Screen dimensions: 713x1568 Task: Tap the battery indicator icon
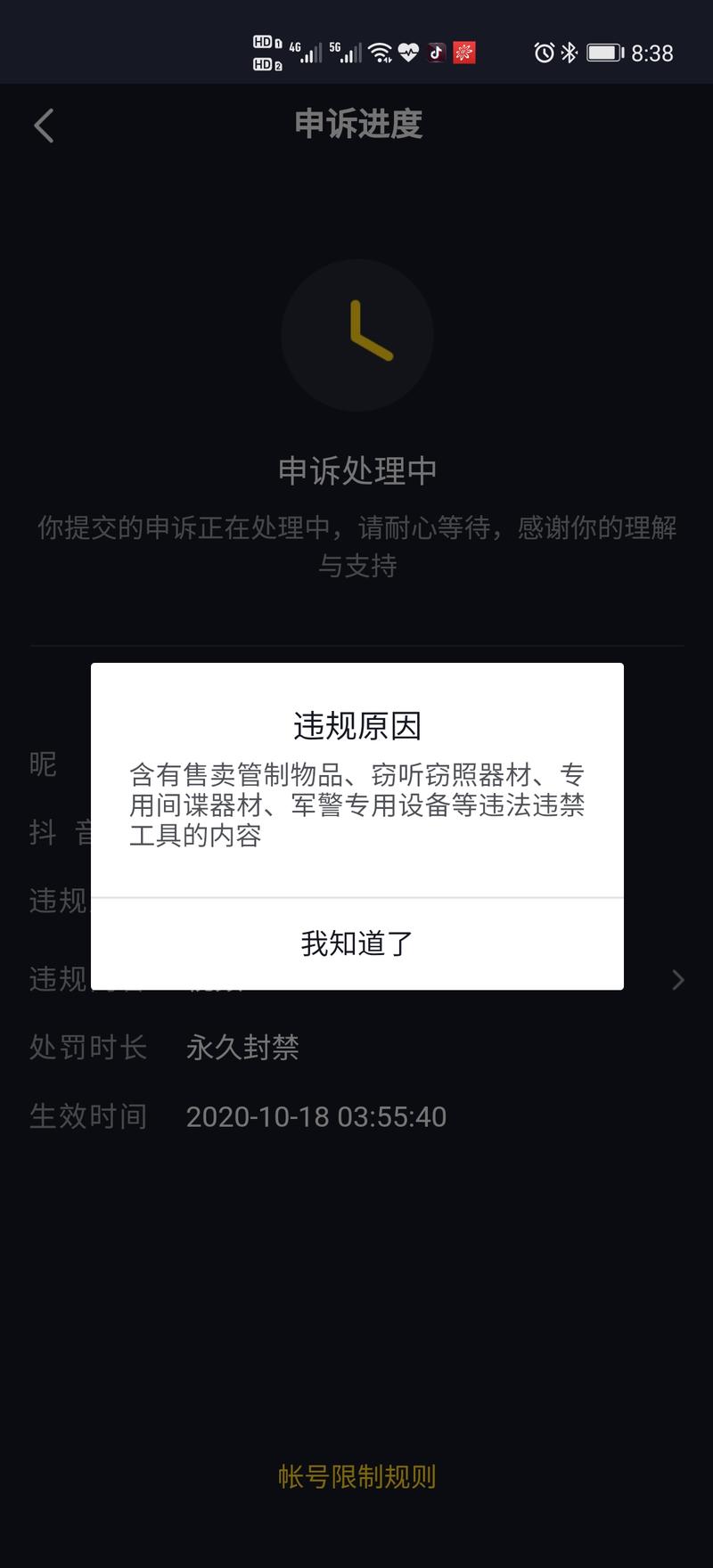[604, 52]
